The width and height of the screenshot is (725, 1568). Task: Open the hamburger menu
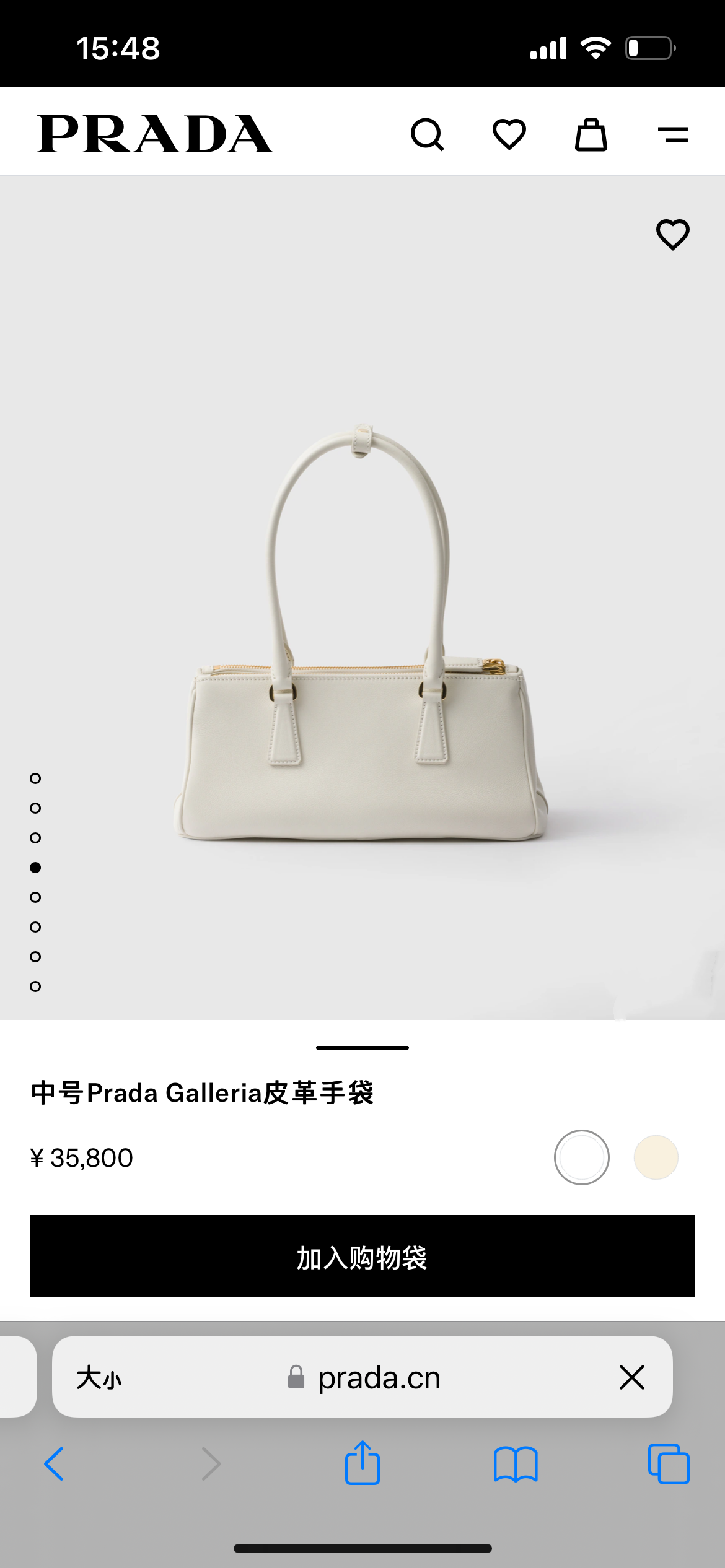(673, 134)
